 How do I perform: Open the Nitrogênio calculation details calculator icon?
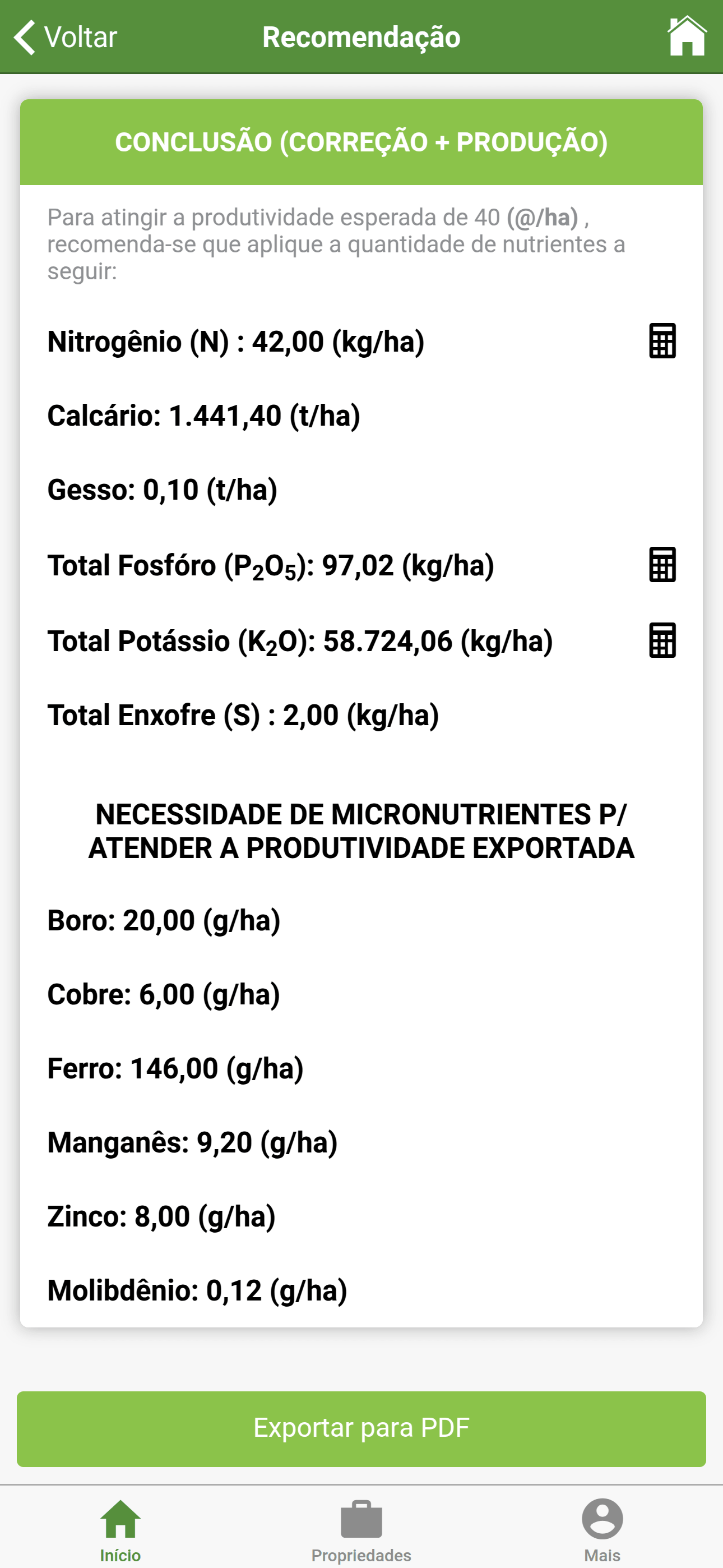(664, 342)
